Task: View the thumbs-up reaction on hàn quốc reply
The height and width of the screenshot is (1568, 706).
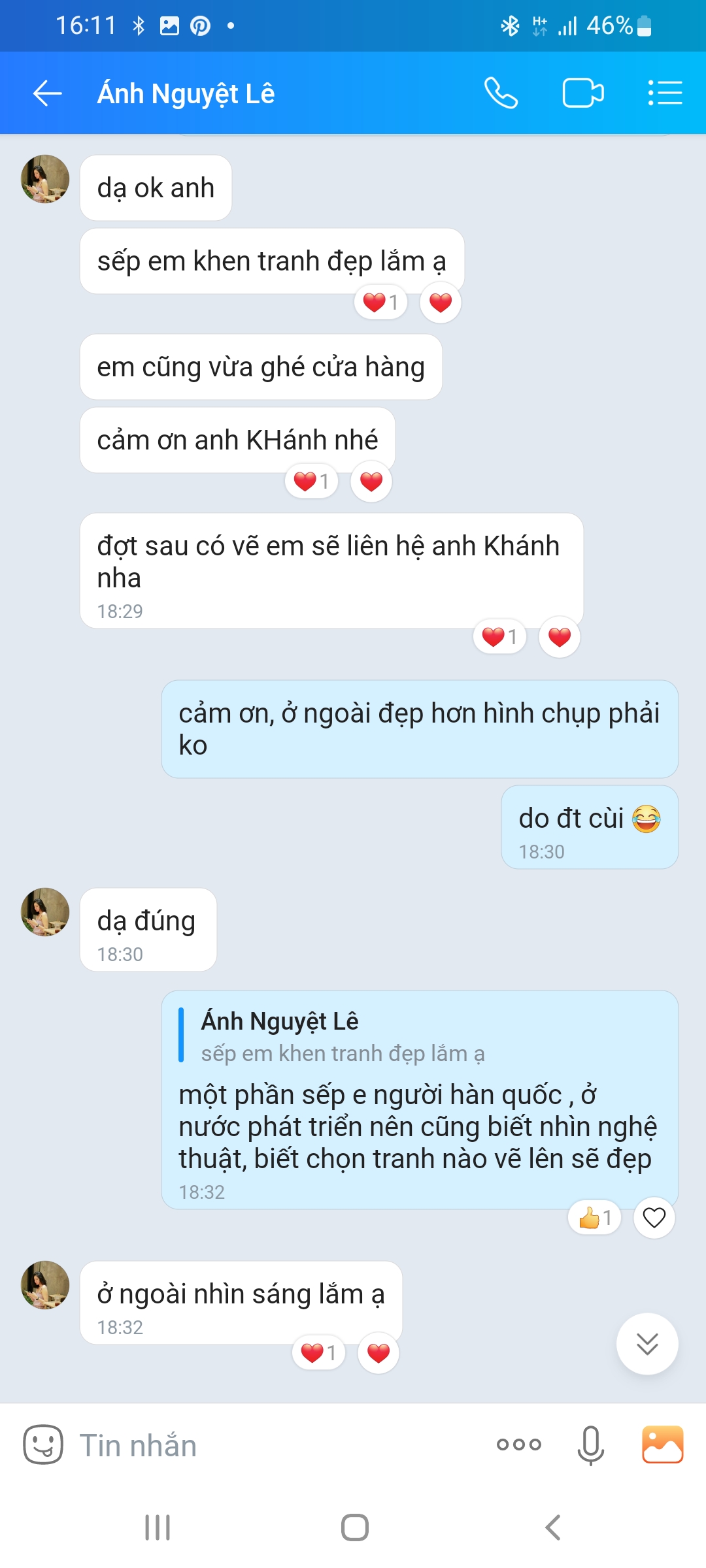Action: [x=595, y=1218]
